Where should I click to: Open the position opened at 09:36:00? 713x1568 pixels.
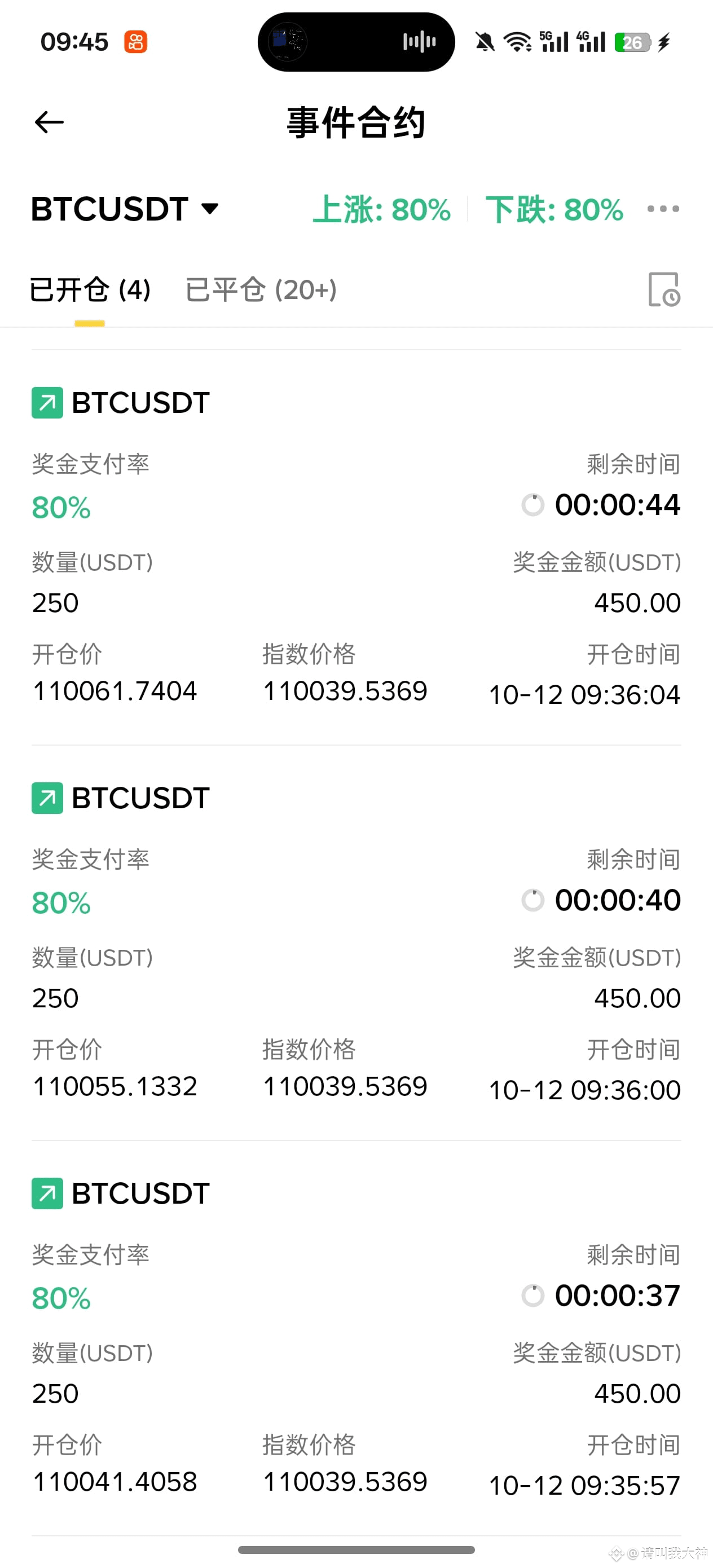tap(356, 943)
